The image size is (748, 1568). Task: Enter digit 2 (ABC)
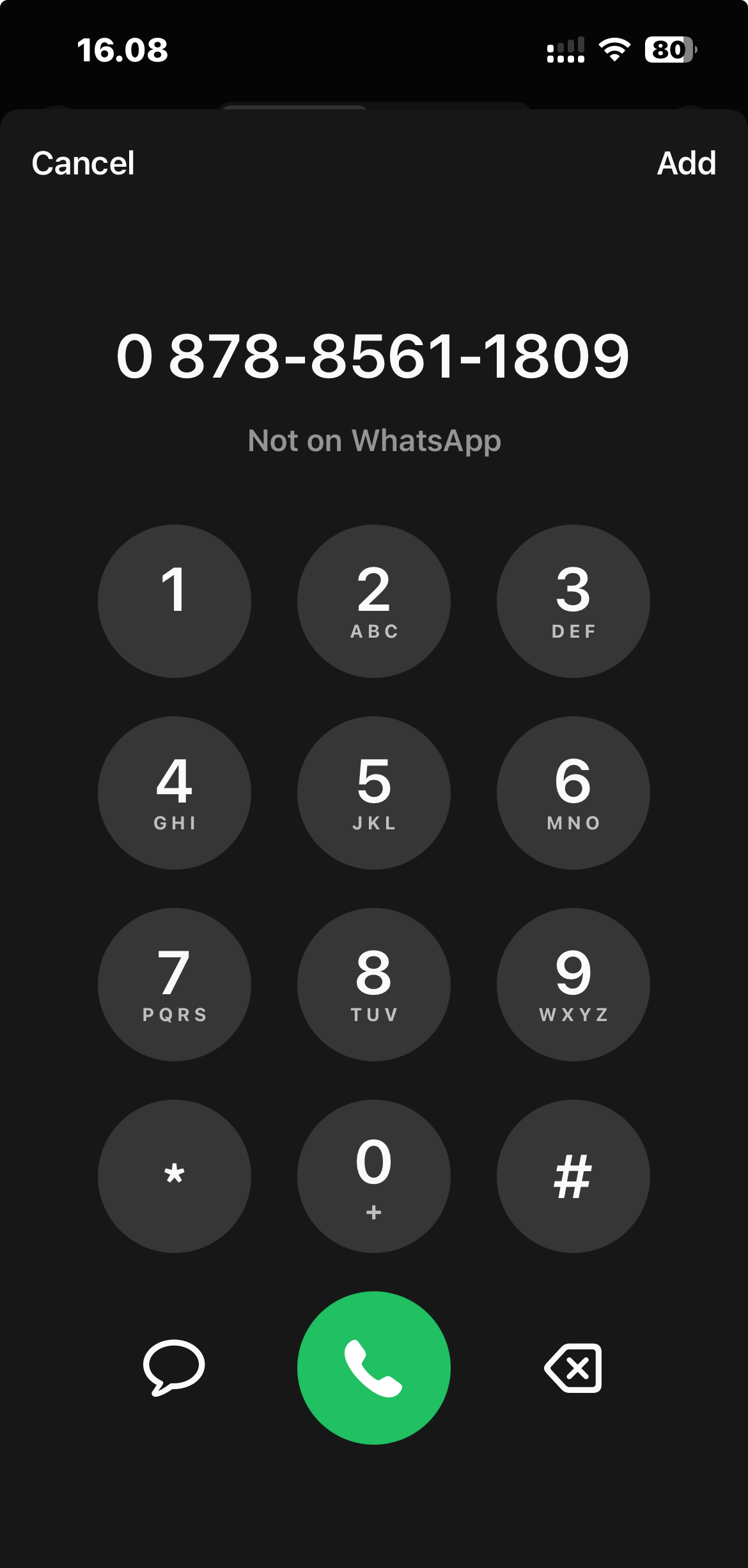(x=374, y=601)
